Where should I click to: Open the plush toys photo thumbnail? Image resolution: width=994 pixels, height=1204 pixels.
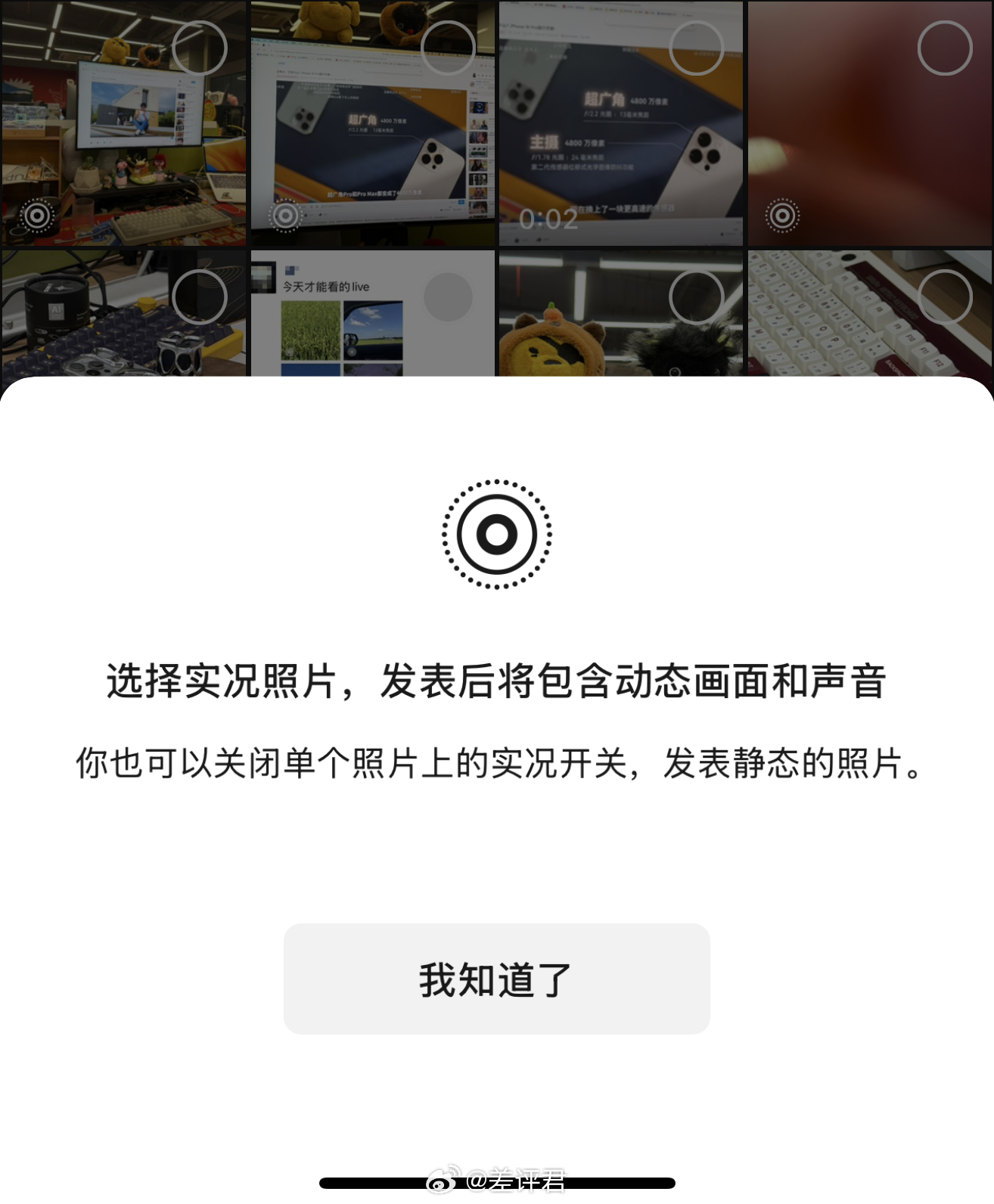(x=620, y=314)
